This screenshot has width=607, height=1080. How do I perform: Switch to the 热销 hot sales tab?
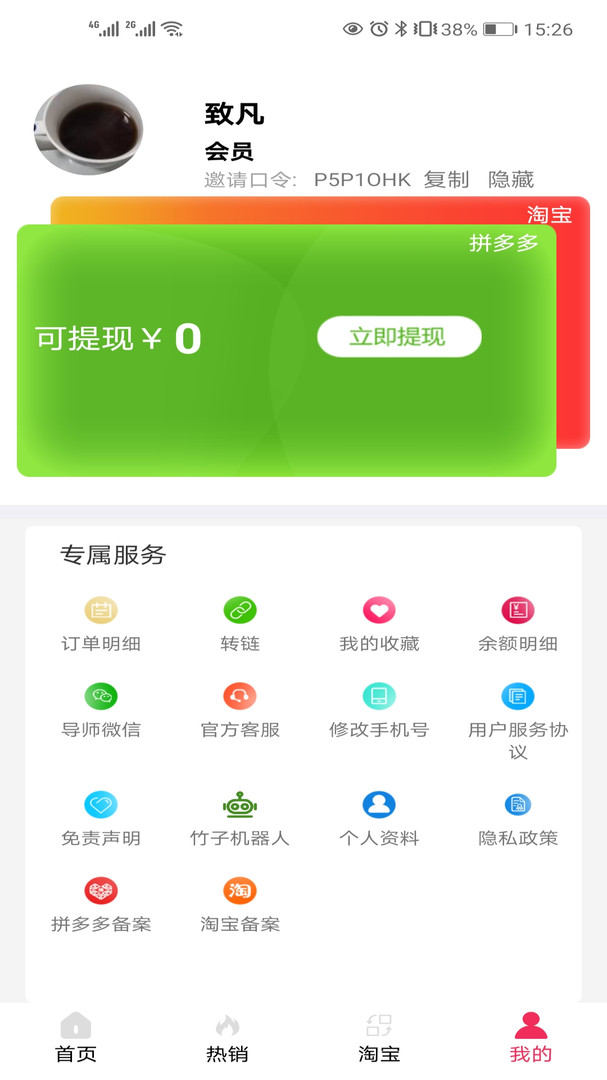(x=227, y=1038)
